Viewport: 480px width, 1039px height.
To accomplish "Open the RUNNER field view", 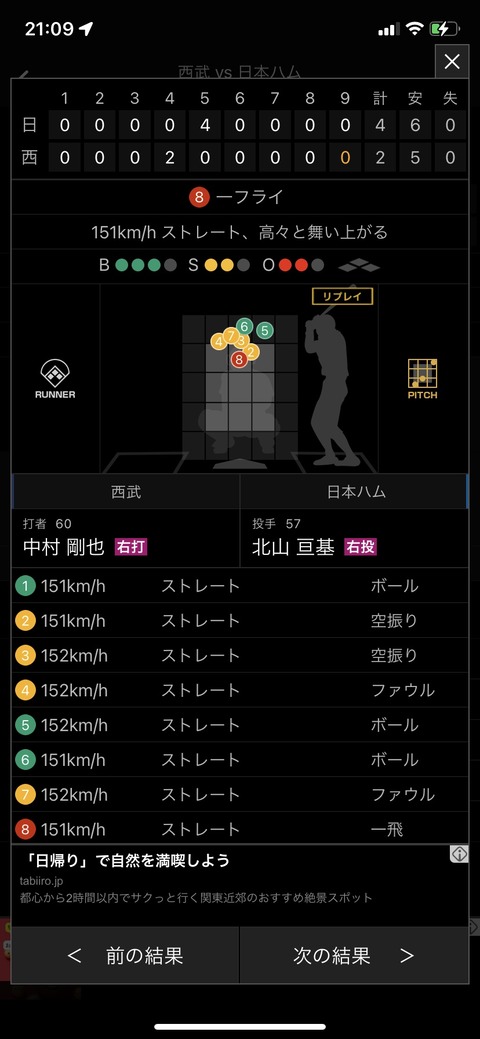I will pos(55,380).
